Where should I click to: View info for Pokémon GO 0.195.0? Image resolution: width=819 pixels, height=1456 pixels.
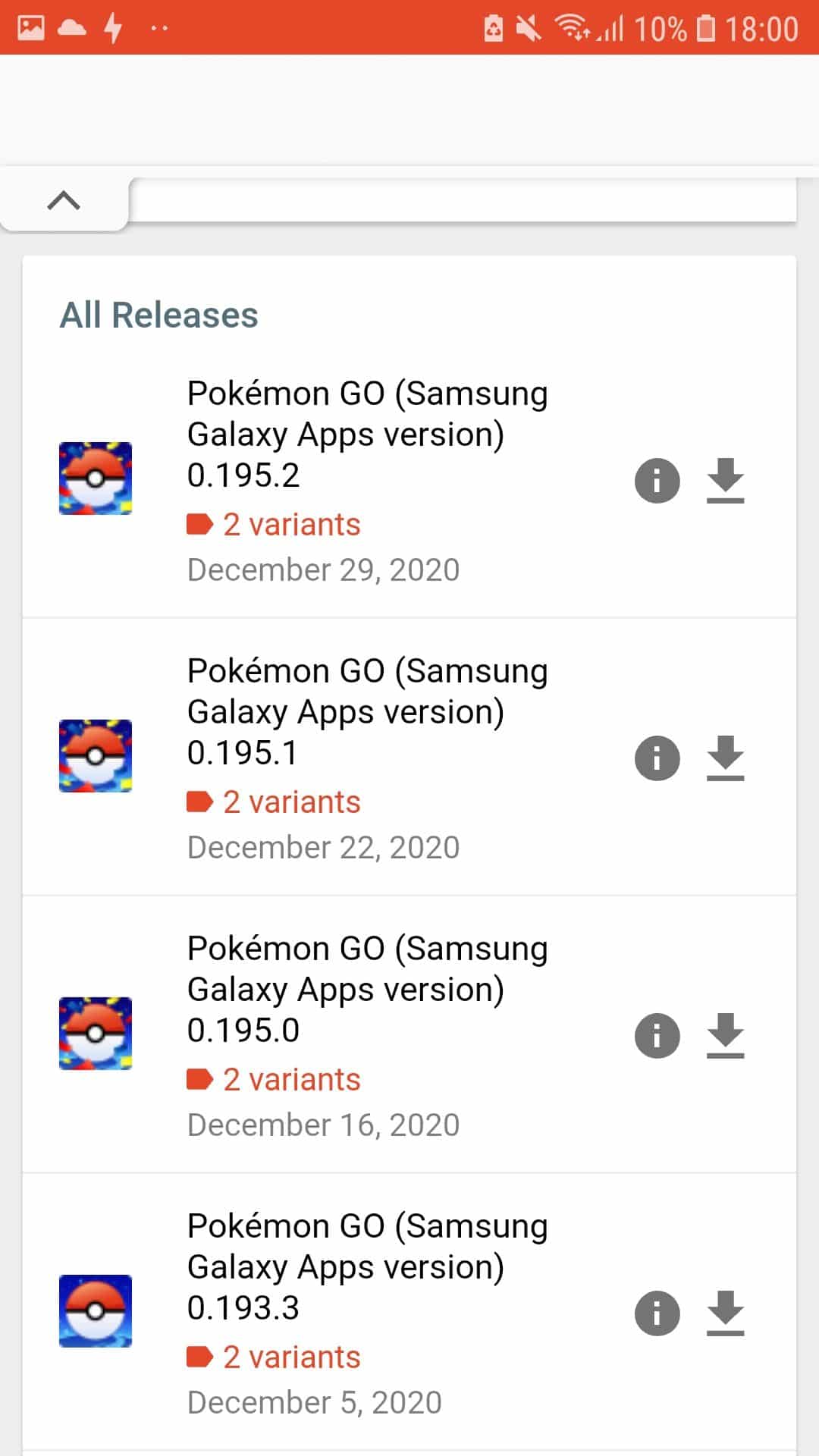tap(657, 1036)
